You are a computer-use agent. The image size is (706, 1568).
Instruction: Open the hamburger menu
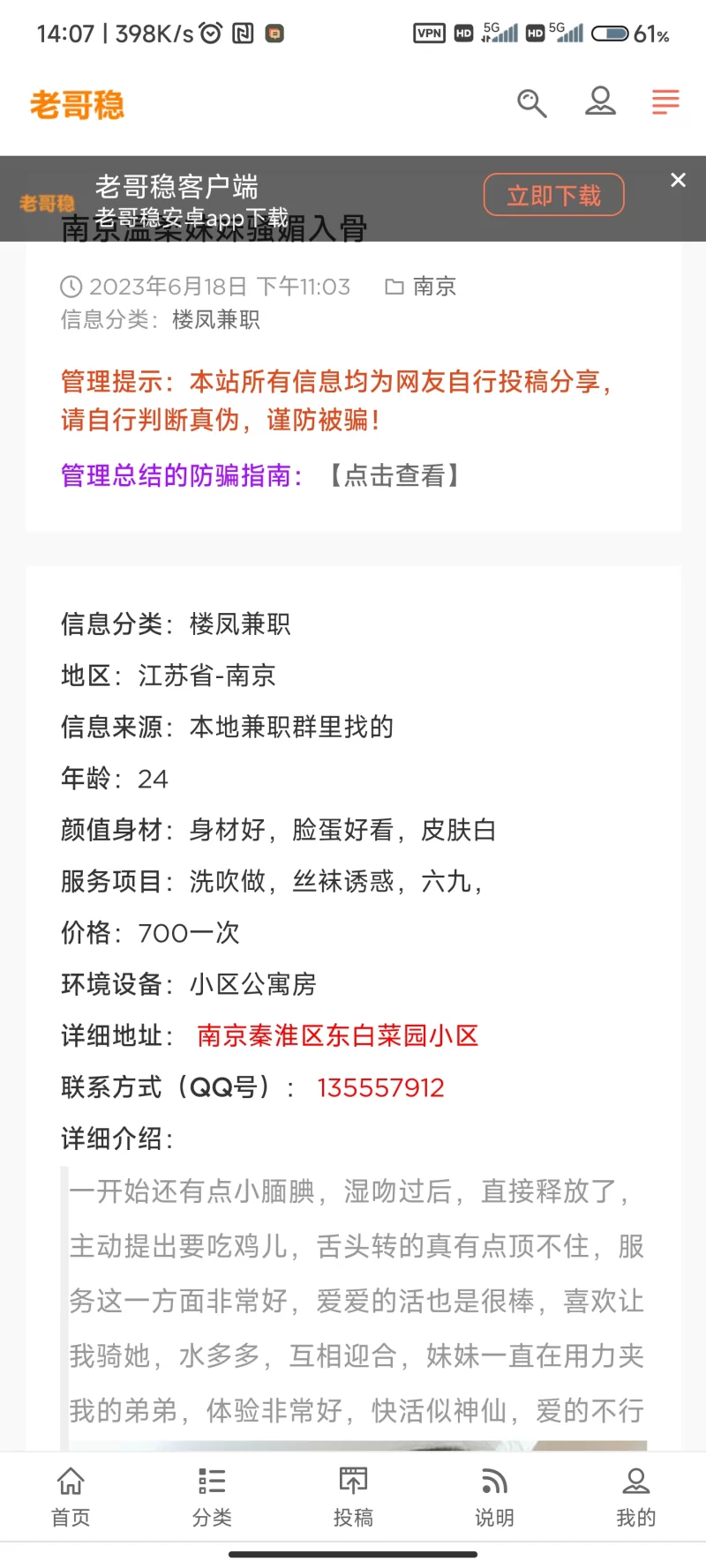[x=665, y=102]
